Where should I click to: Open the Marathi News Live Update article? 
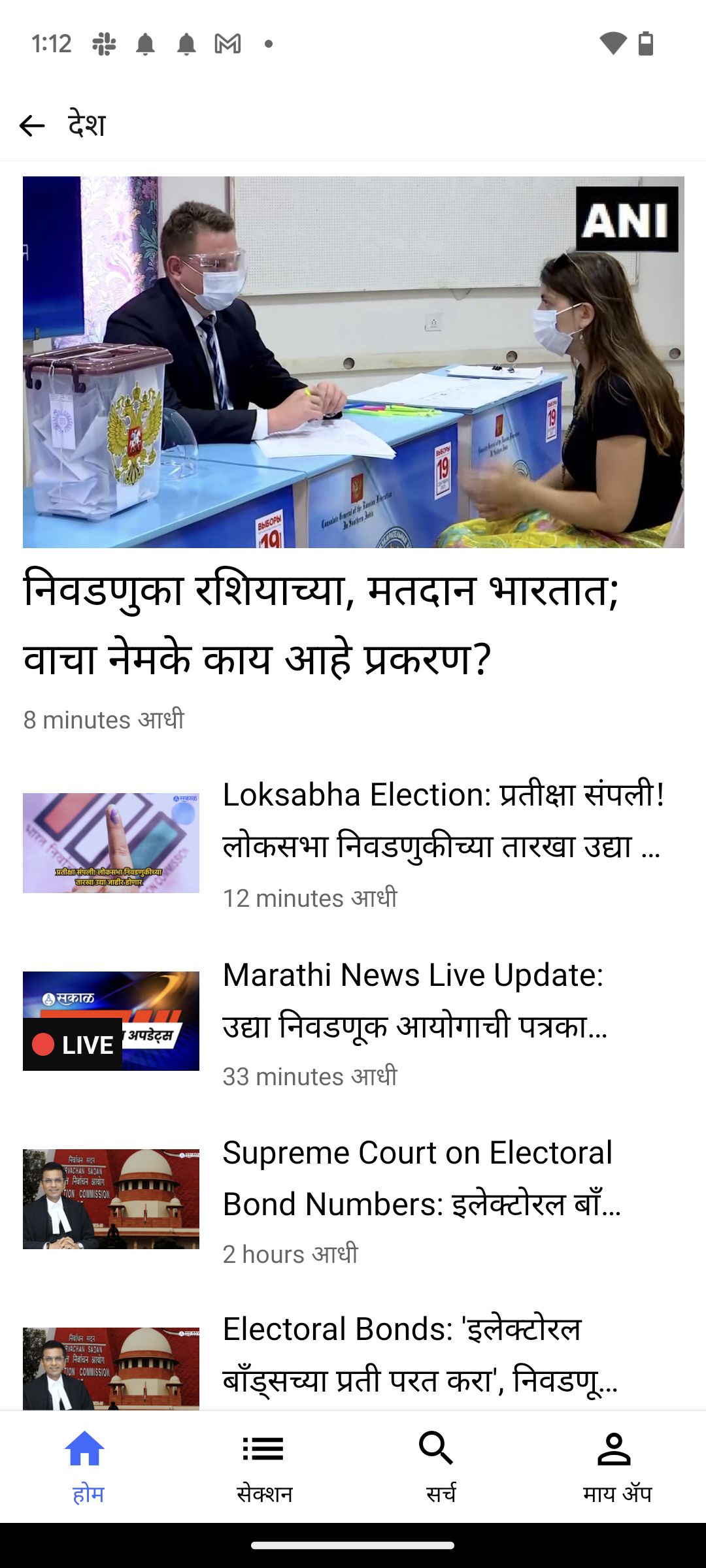[x=353, y=1021]
